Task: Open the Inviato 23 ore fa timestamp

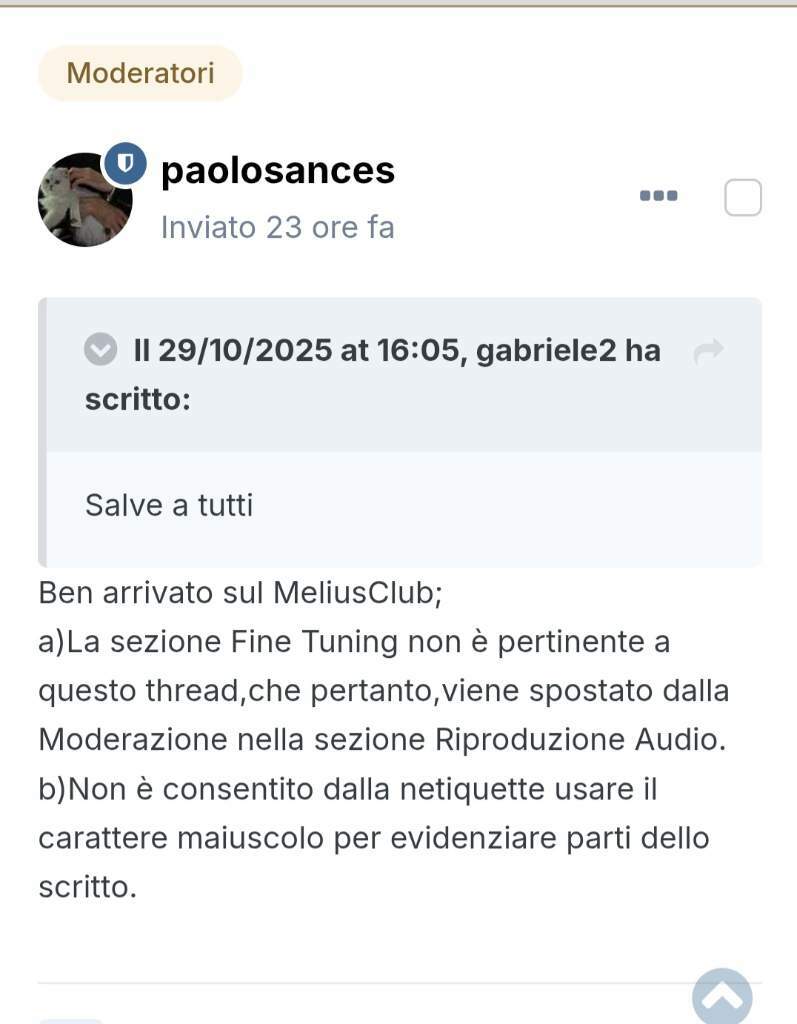Action: coord(277,227)
